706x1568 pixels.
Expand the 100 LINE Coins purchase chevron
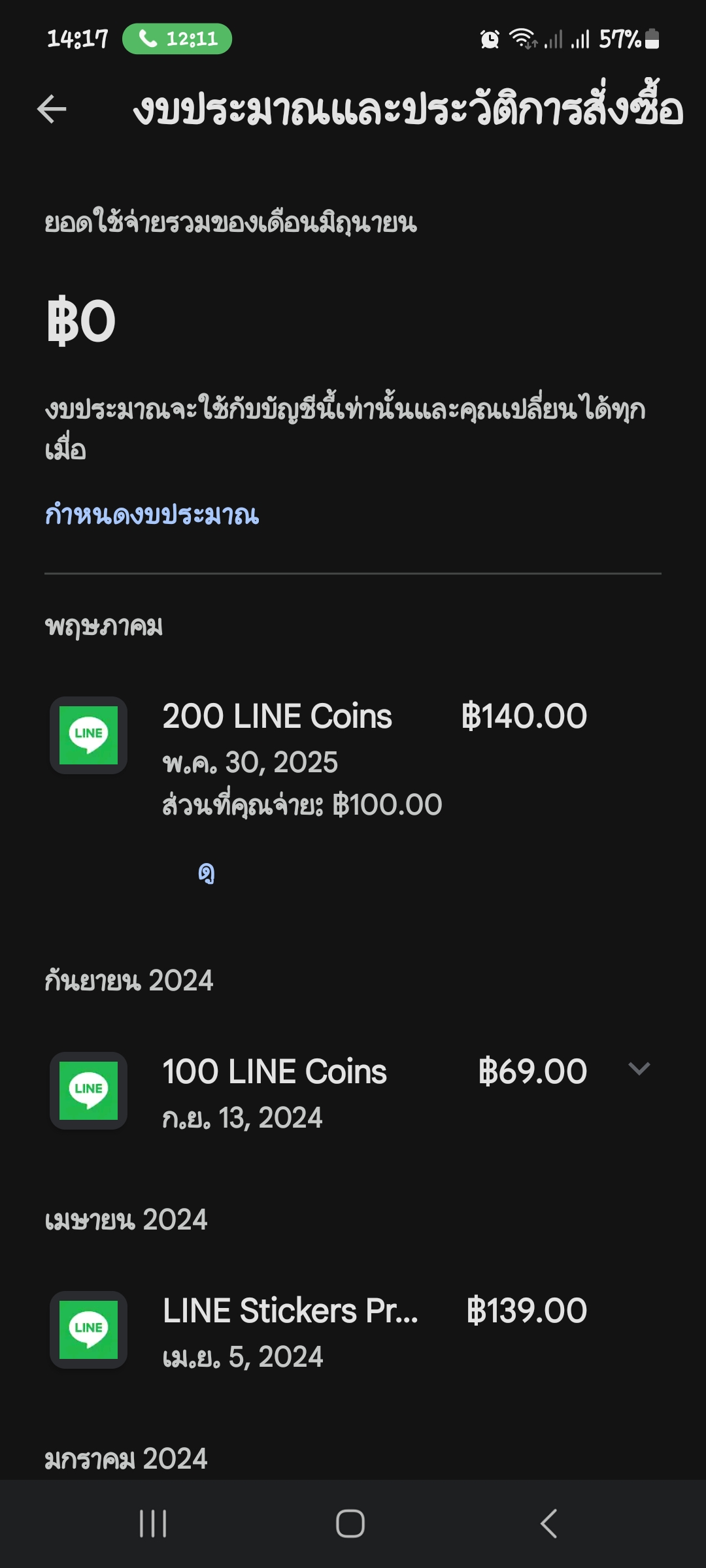point(639,1069)
